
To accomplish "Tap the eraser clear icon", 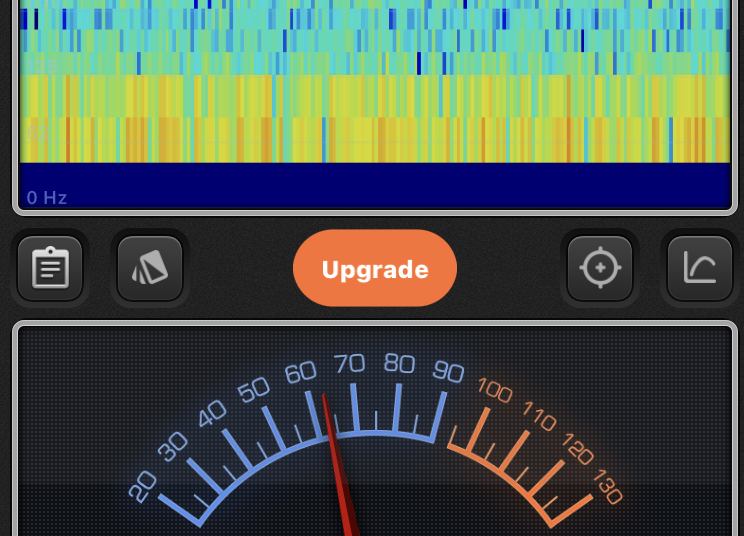I will tap(150, 268).
